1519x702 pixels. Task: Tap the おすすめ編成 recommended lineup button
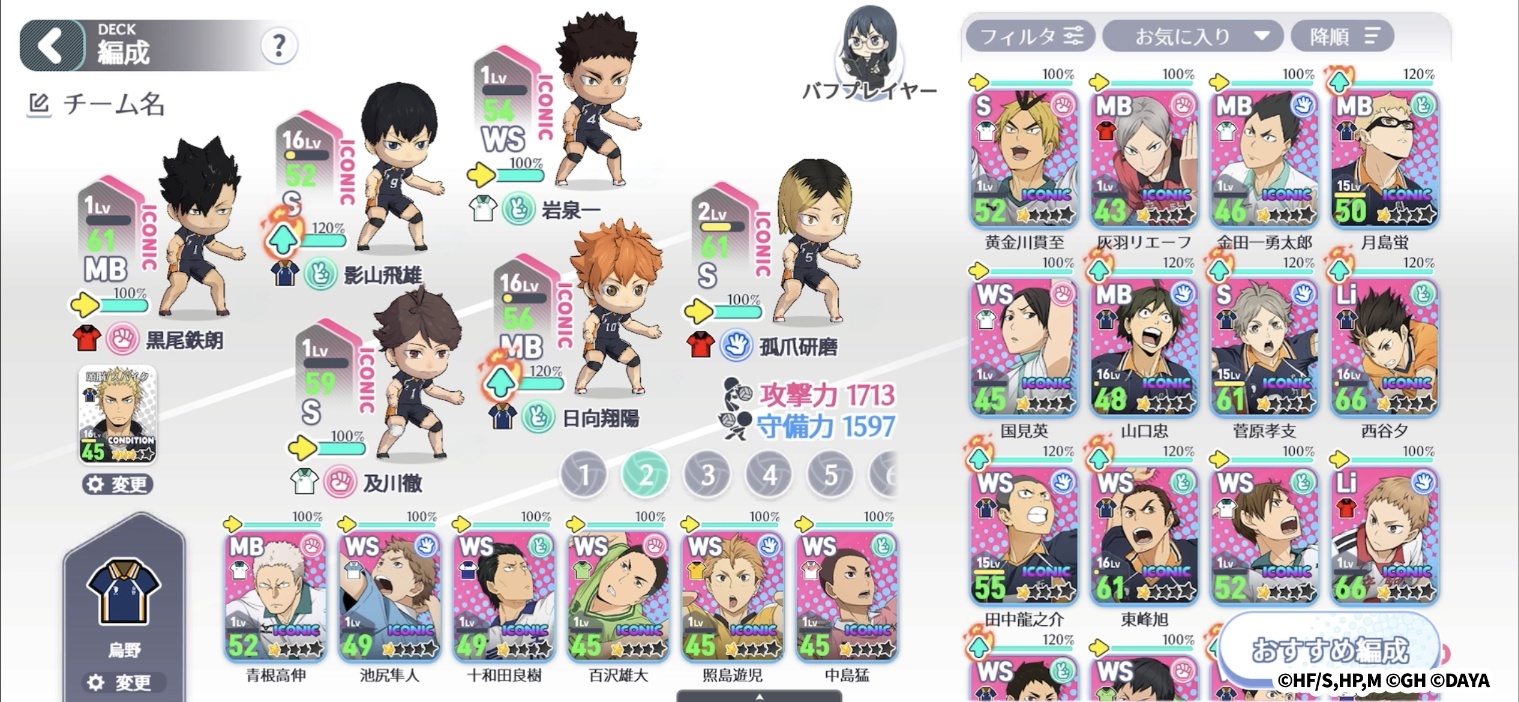pos(1329,649)
